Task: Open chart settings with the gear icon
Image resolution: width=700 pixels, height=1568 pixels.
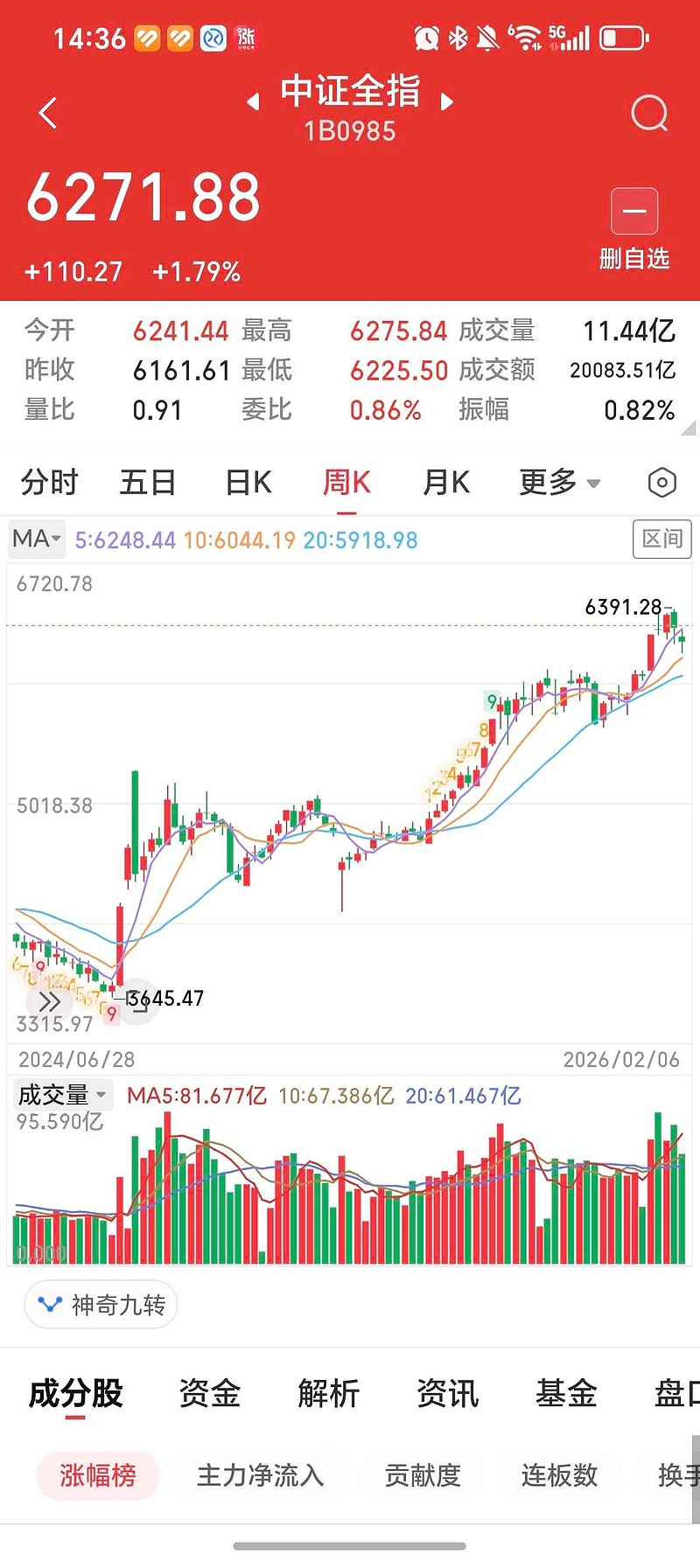Action: (661, 482)
